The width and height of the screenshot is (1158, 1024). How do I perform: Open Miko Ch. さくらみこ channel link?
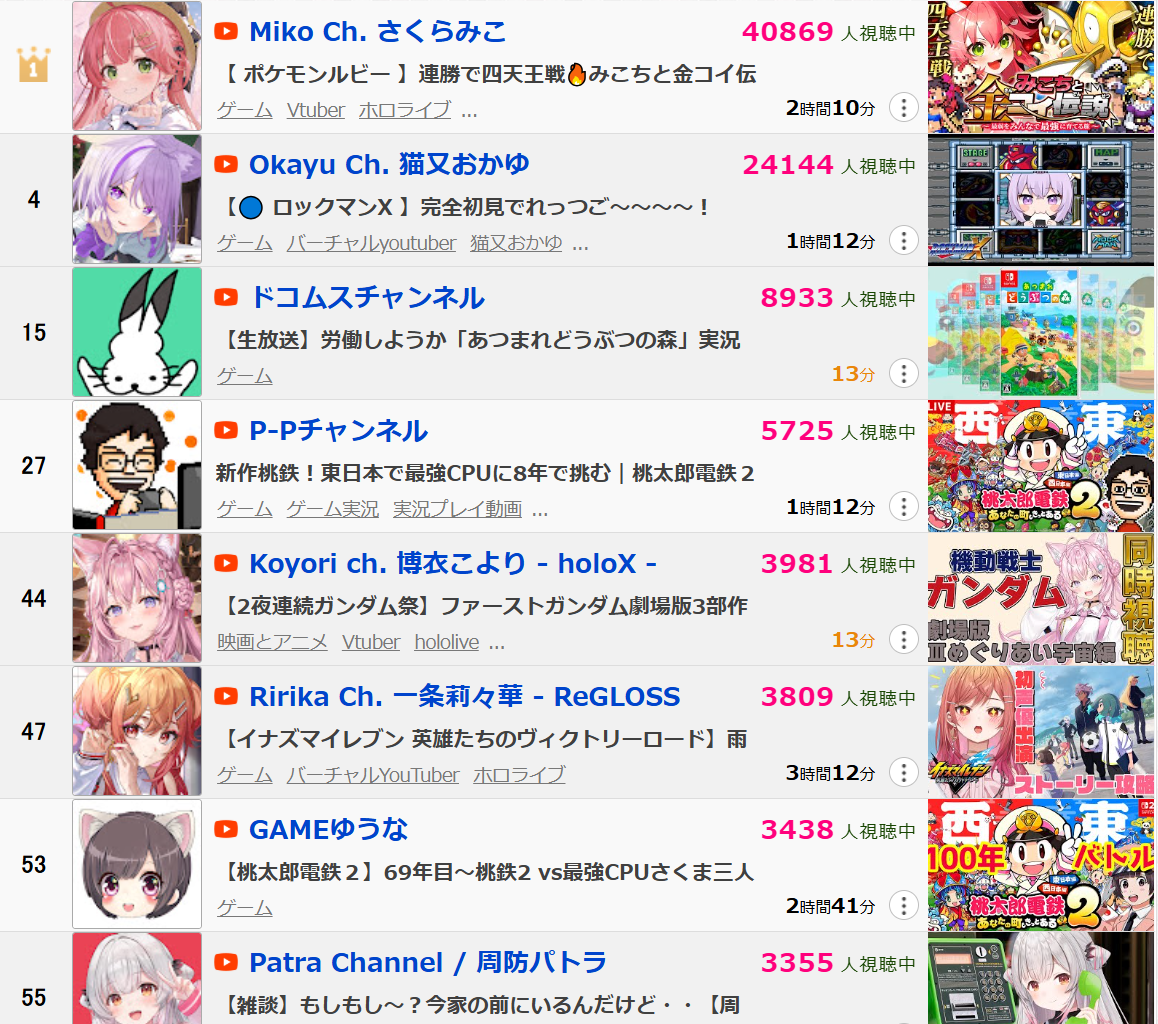[377, 32]
